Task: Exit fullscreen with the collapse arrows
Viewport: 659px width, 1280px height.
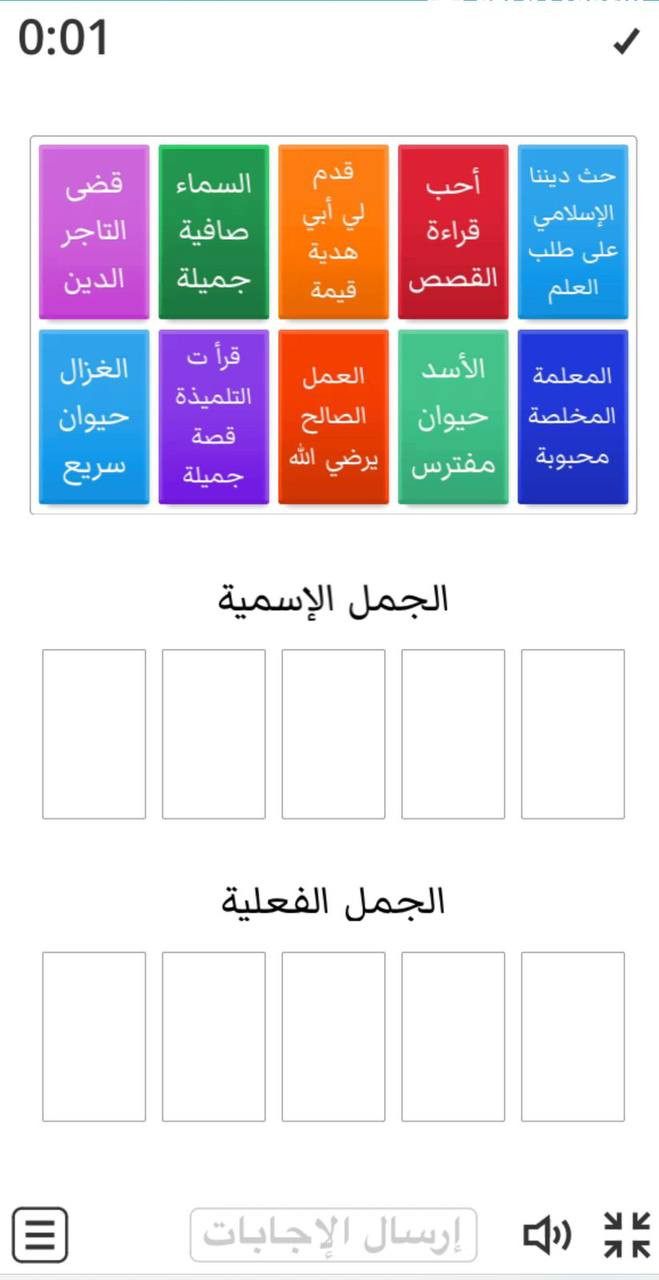Action: (627, 1235)
